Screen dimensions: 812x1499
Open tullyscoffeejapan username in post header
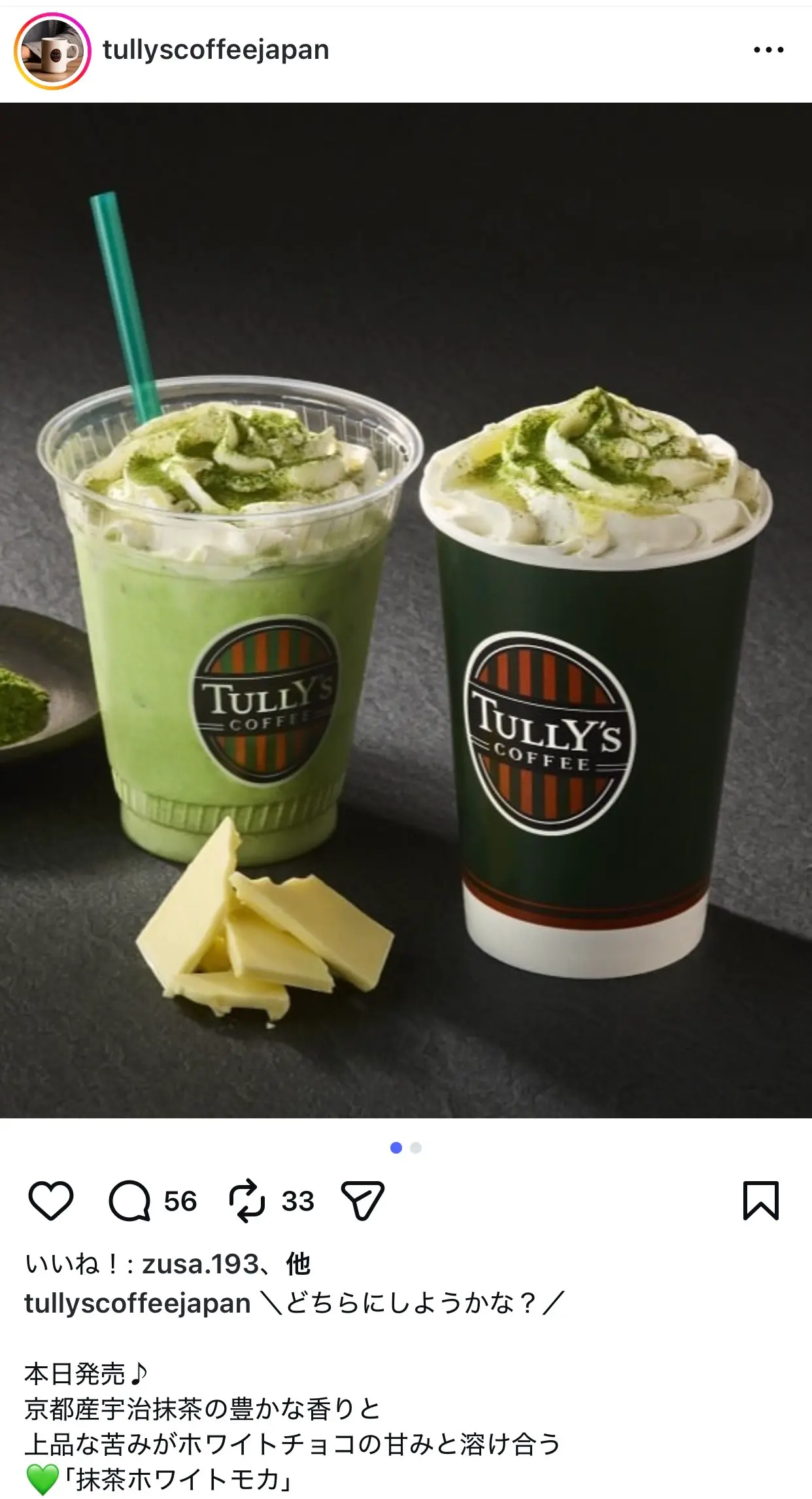216,50
